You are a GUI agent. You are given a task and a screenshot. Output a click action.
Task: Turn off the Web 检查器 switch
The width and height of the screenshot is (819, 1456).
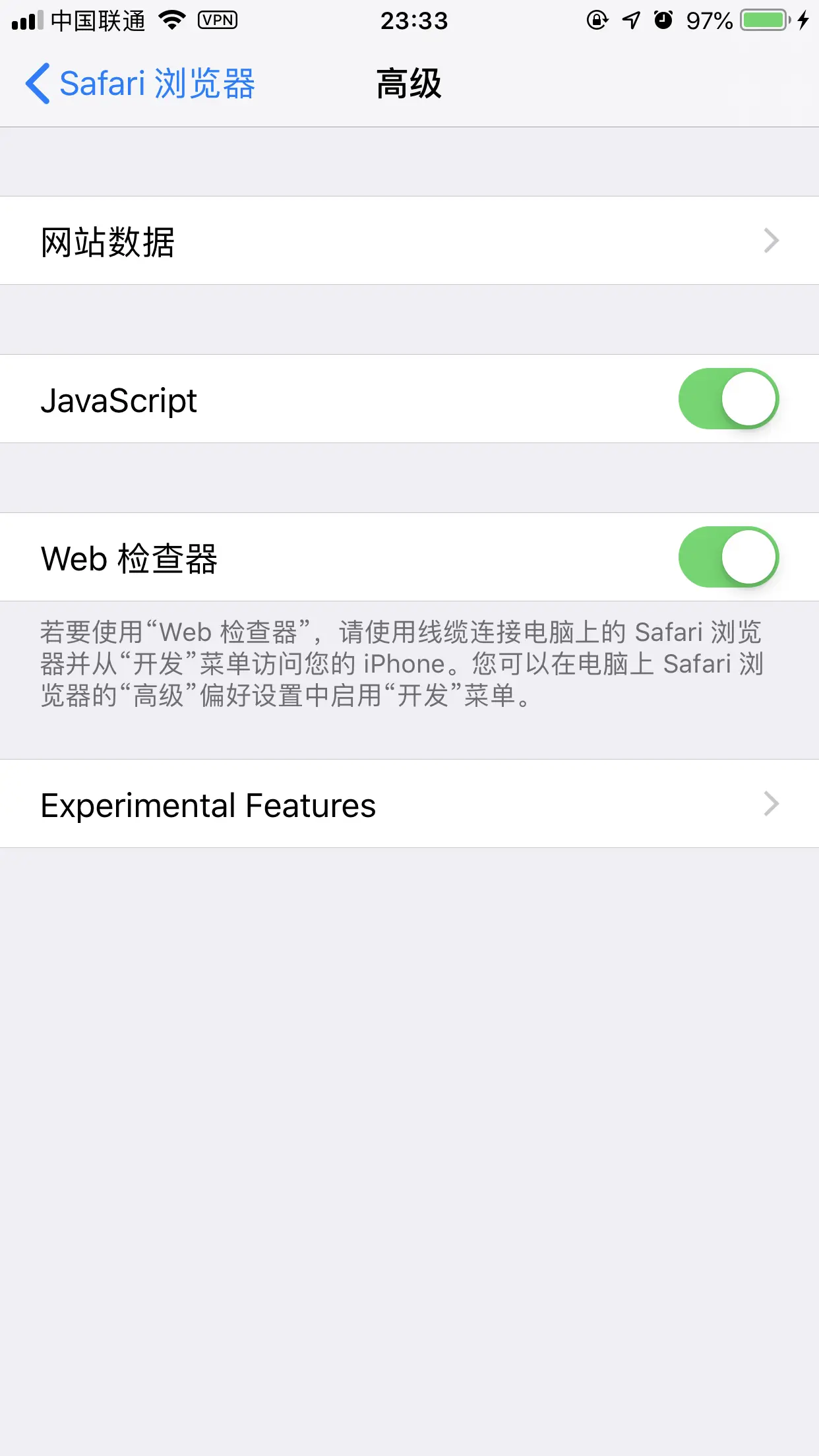pos(729,557)
